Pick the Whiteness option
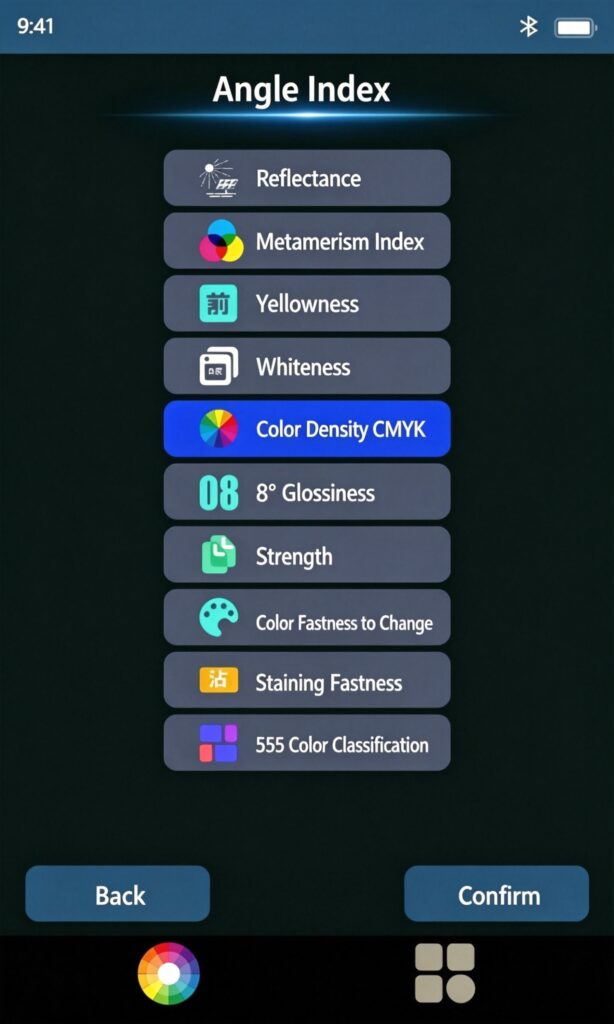 coord(307,366)
